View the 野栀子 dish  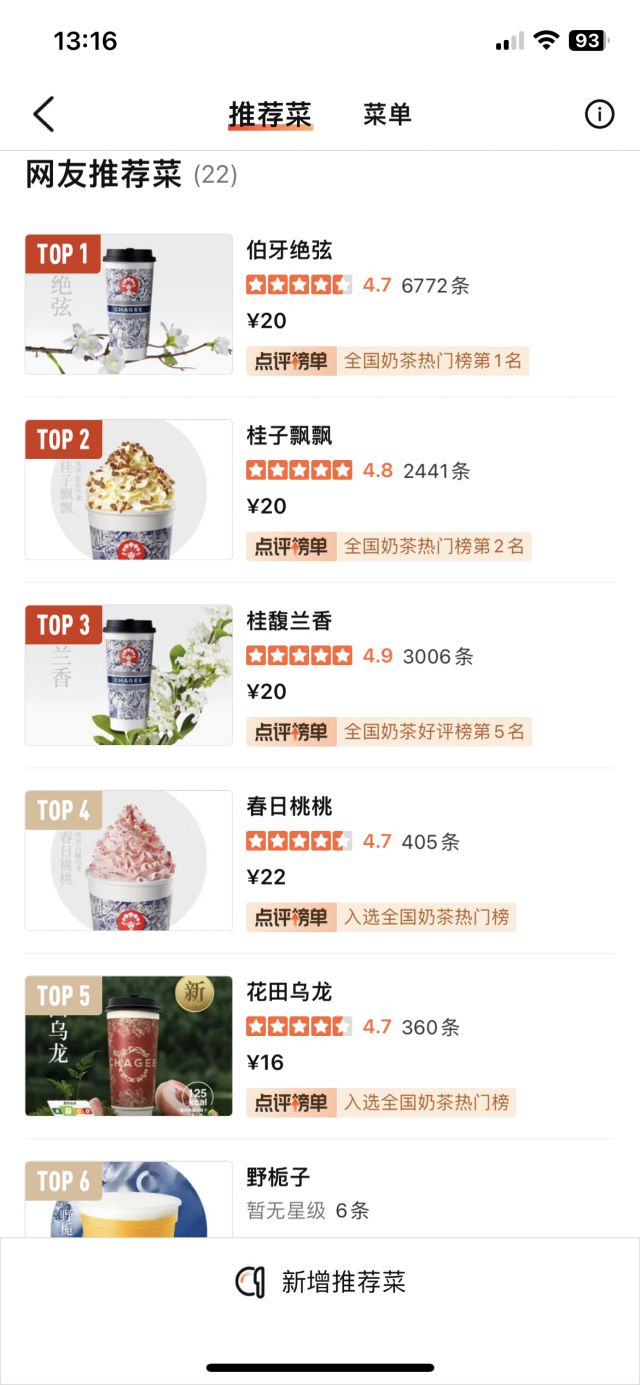coord(278,1177)
